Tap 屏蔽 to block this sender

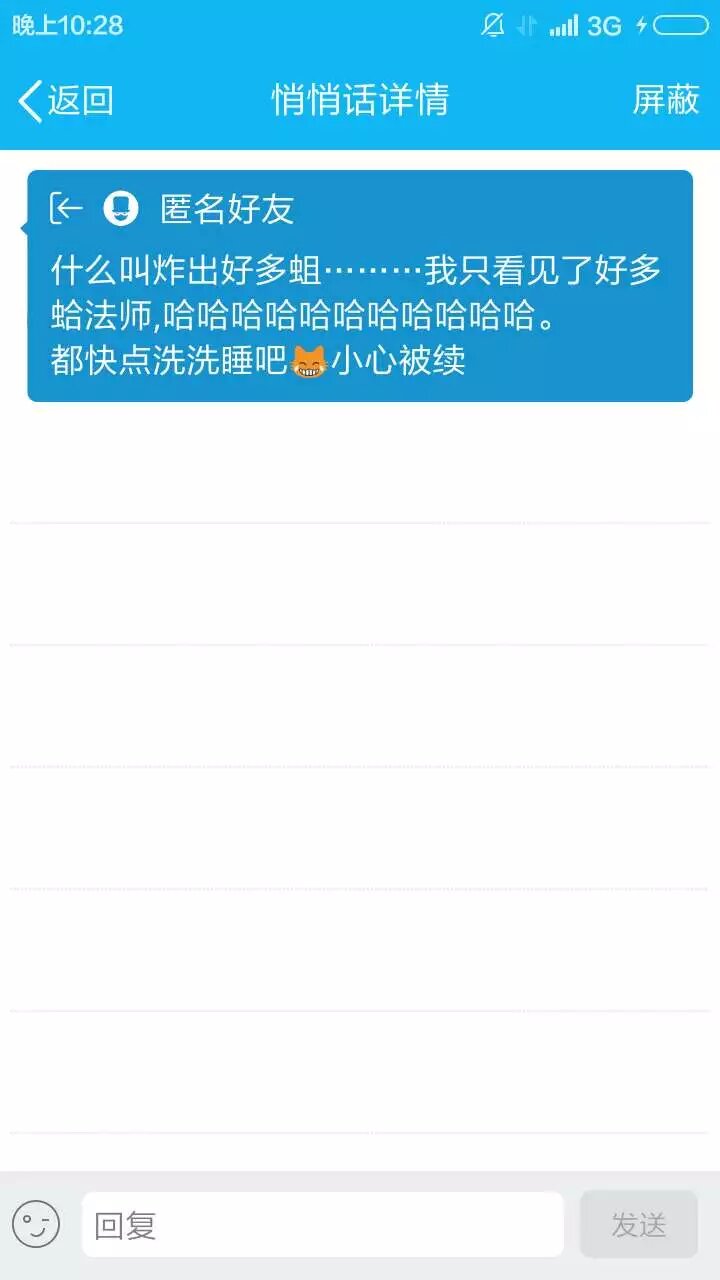click(x=665, y=100)
